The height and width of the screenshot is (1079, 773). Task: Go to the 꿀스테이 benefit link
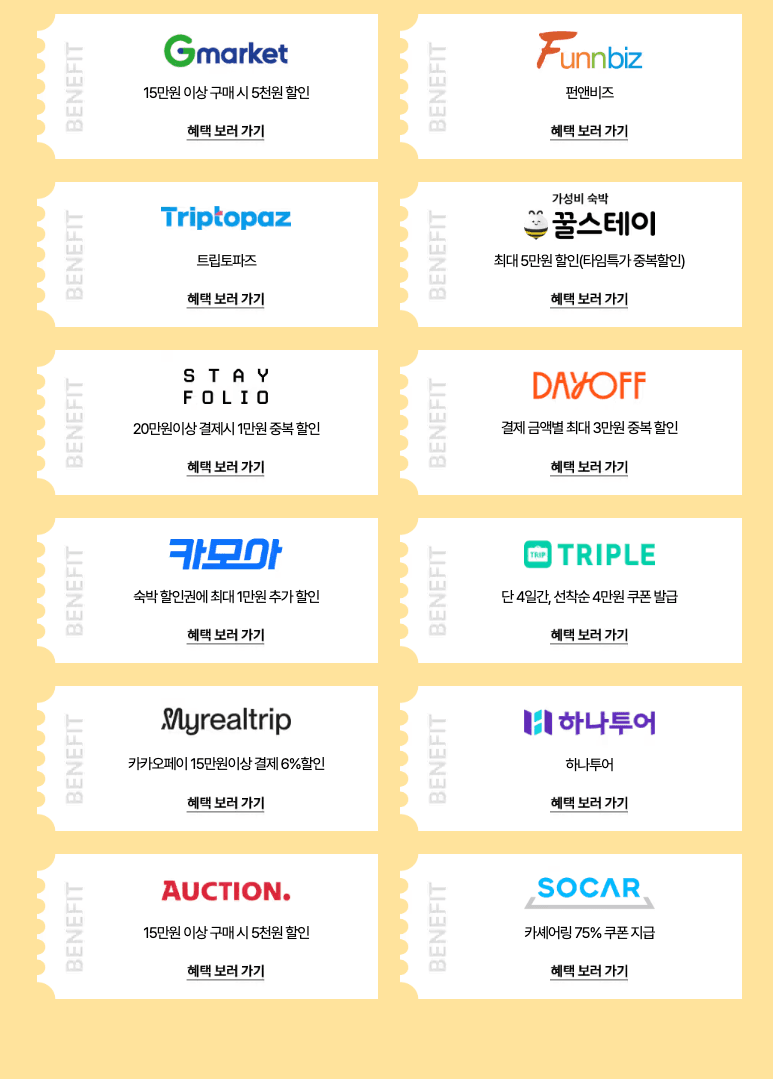click(589, 299)
